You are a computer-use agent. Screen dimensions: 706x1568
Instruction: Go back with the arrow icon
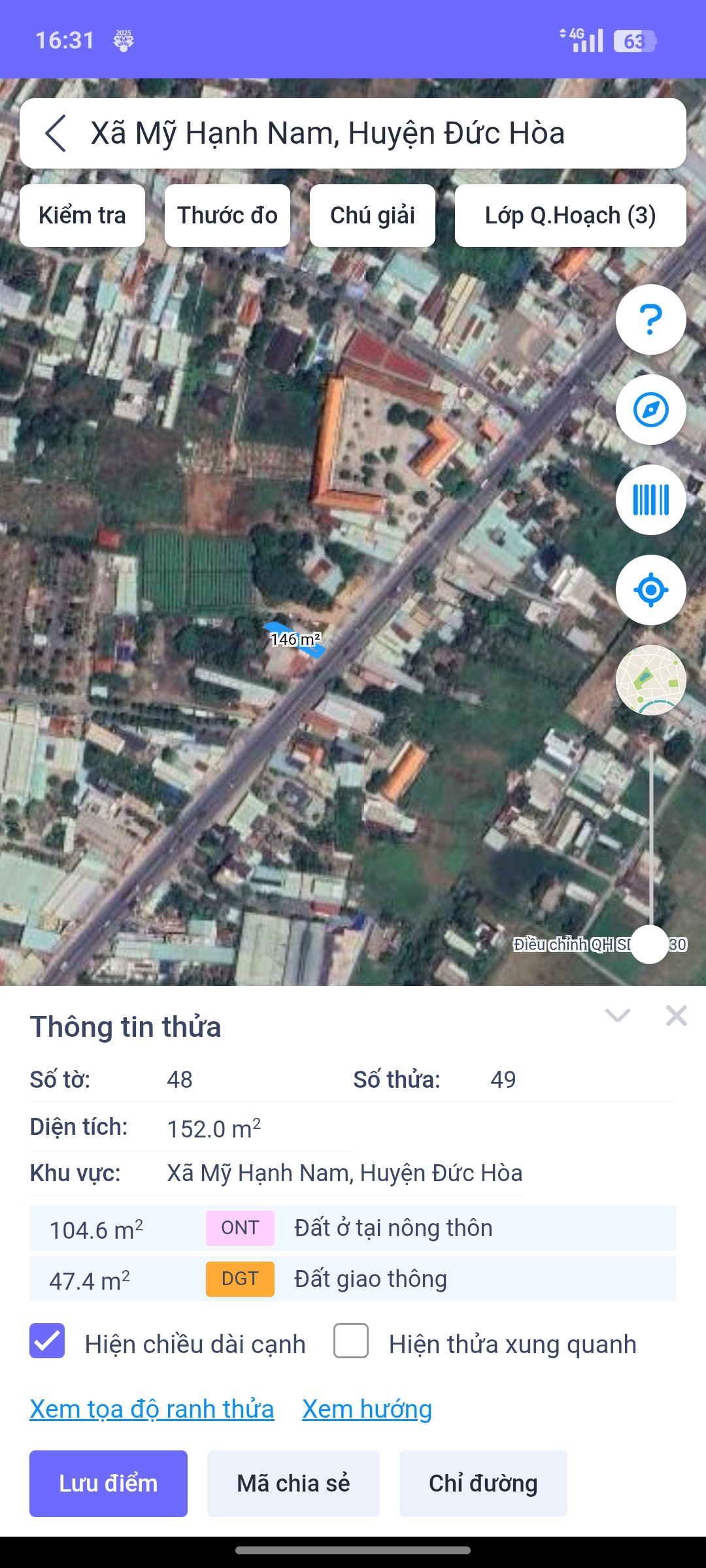(x=56, y=133)
